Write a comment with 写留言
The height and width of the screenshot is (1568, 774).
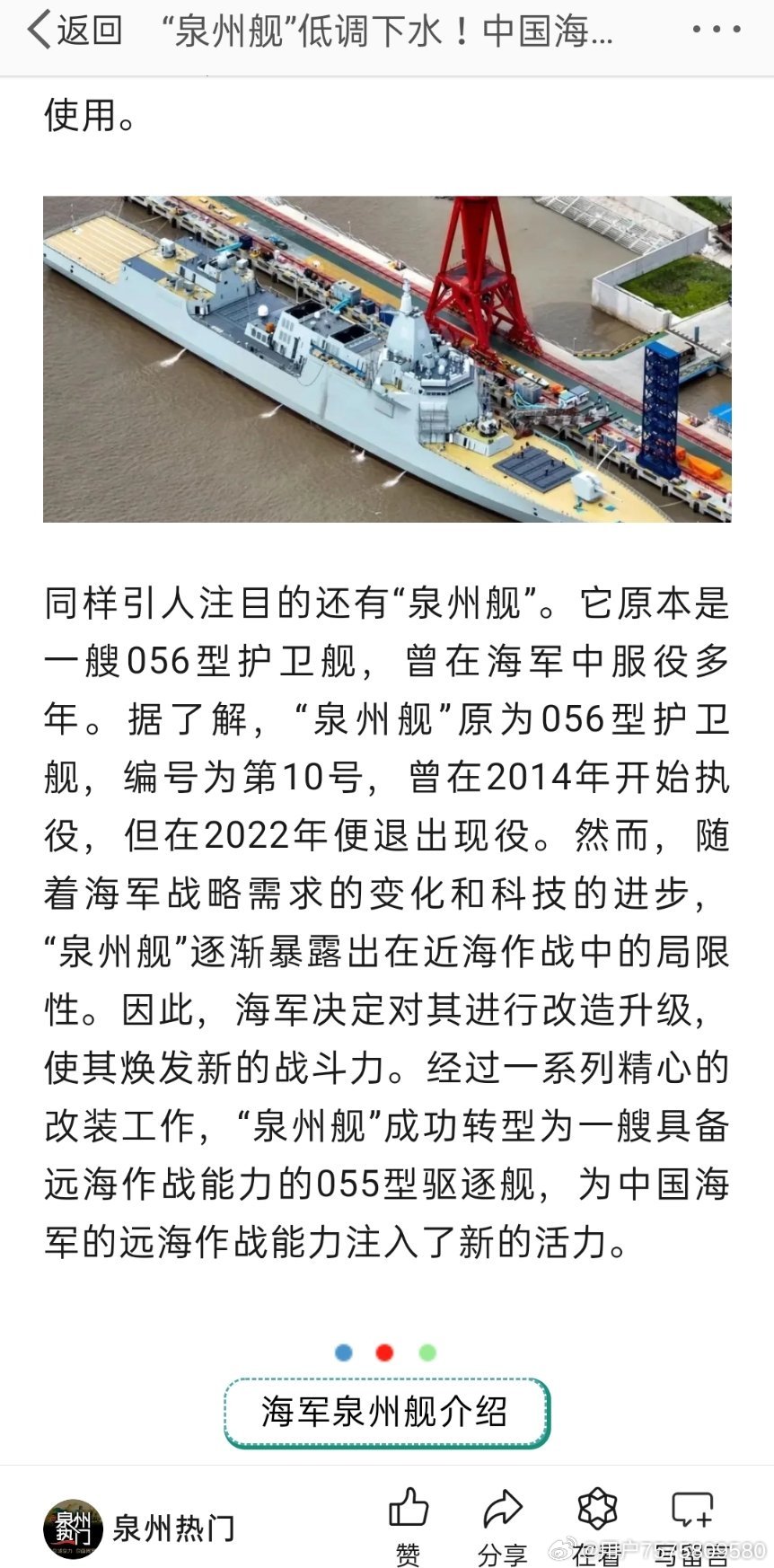(x=691, y=1526)
